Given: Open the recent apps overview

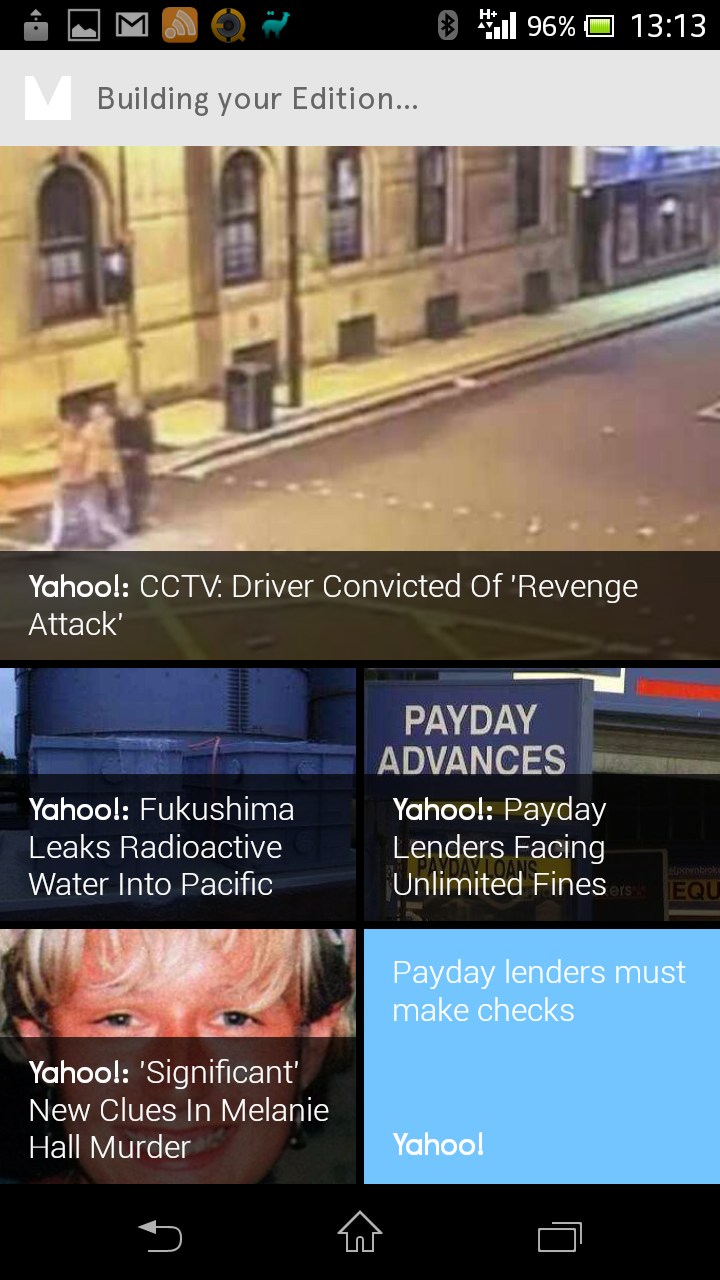Looking at the screenshot, I should [x=560, y=1236].
